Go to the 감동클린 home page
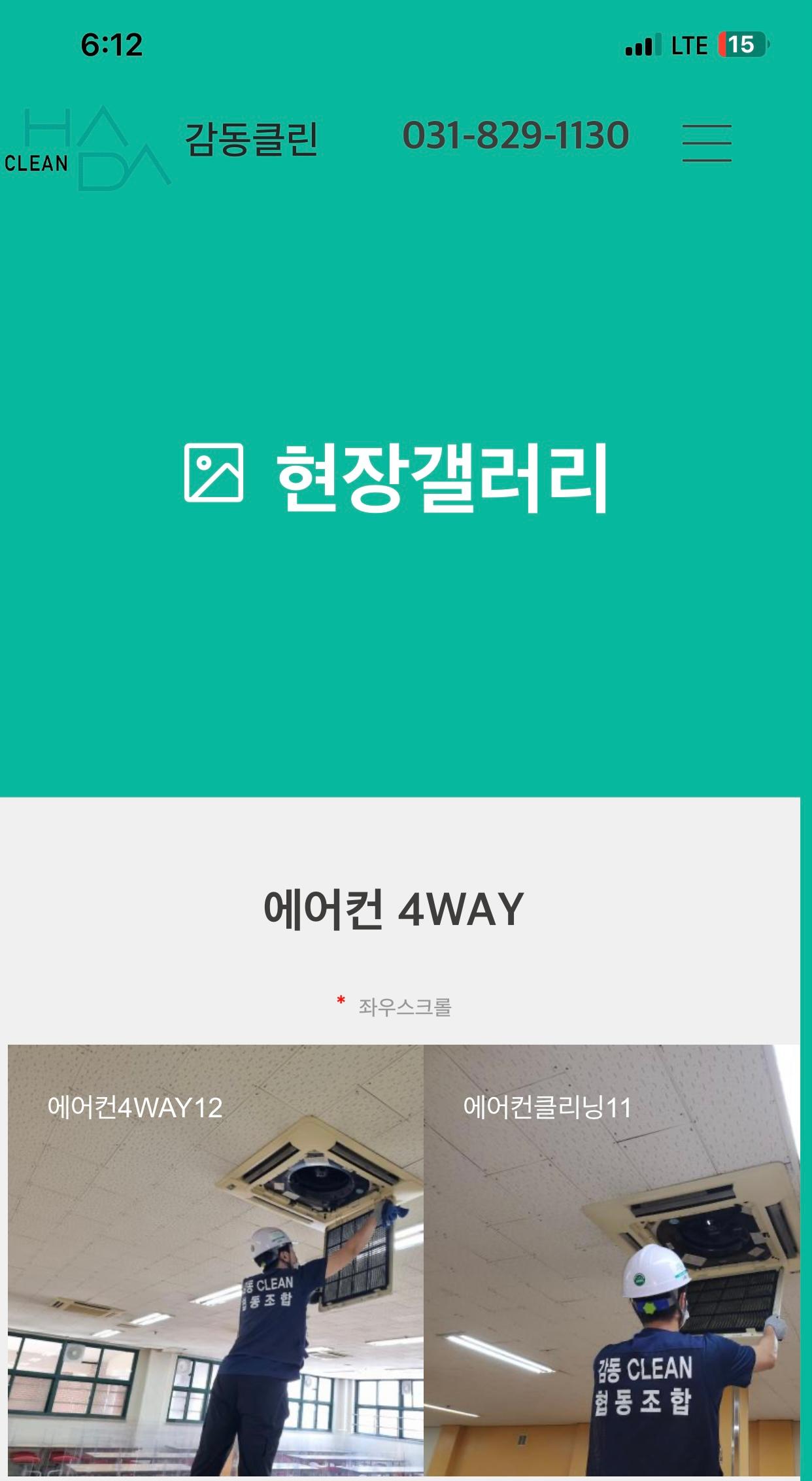The width and height of the screenshot is (812, 1481). 251,139
